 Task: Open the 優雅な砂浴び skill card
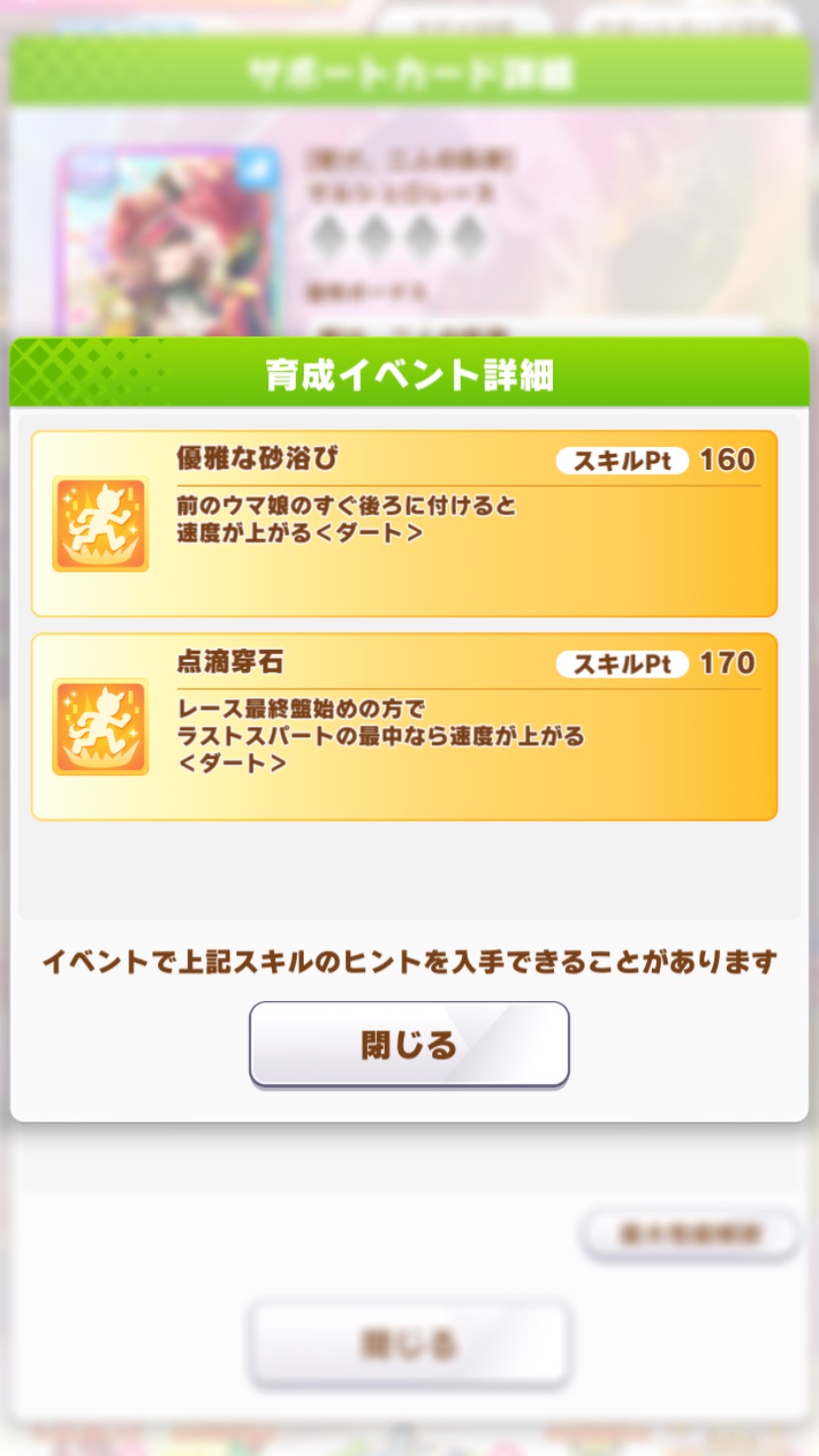pos(404,523)
